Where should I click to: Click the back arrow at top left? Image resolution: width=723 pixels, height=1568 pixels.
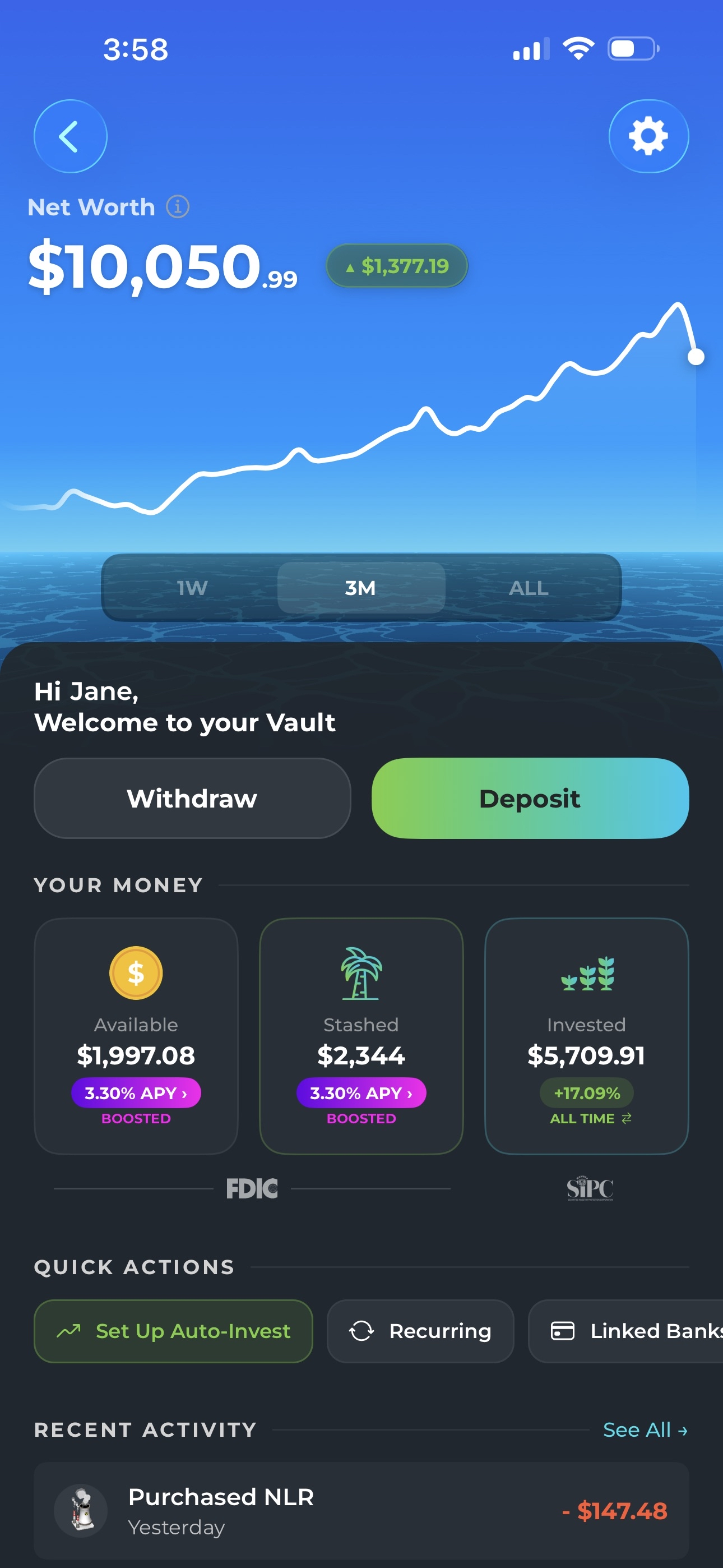click(70, 136)
